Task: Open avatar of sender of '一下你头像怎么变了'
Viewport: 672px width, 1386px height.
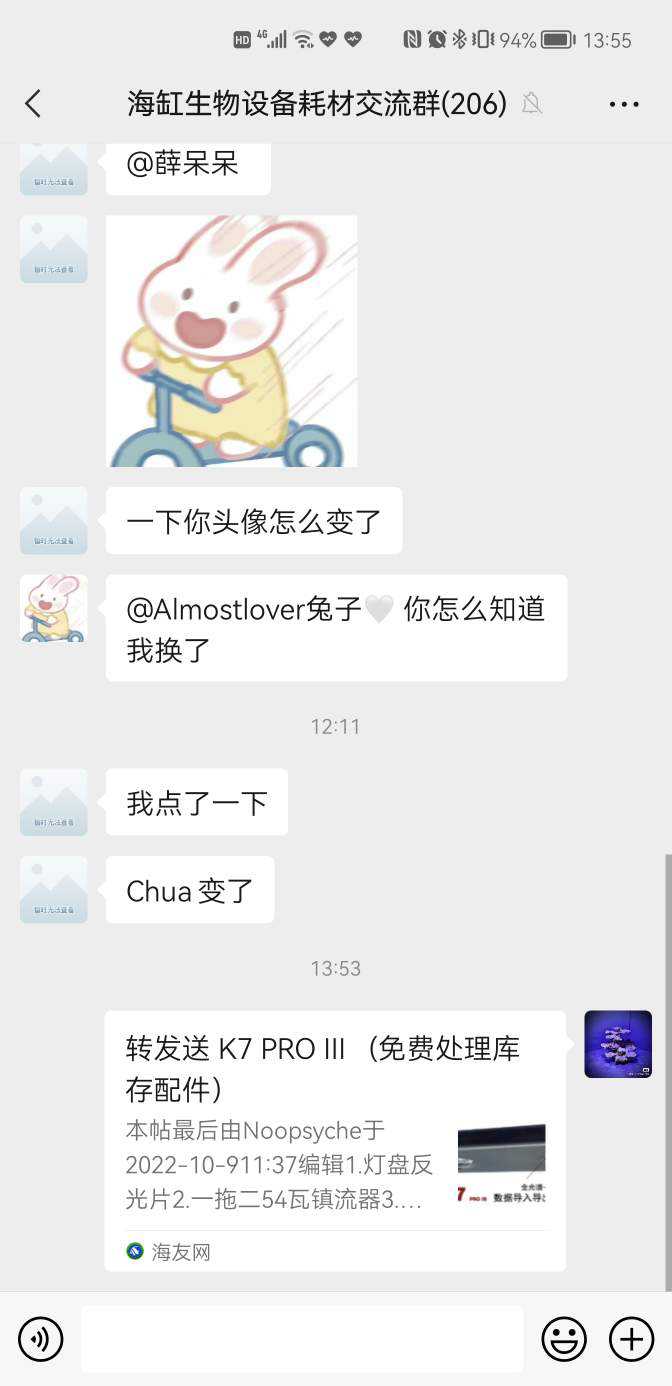Action: coord(54,521)
